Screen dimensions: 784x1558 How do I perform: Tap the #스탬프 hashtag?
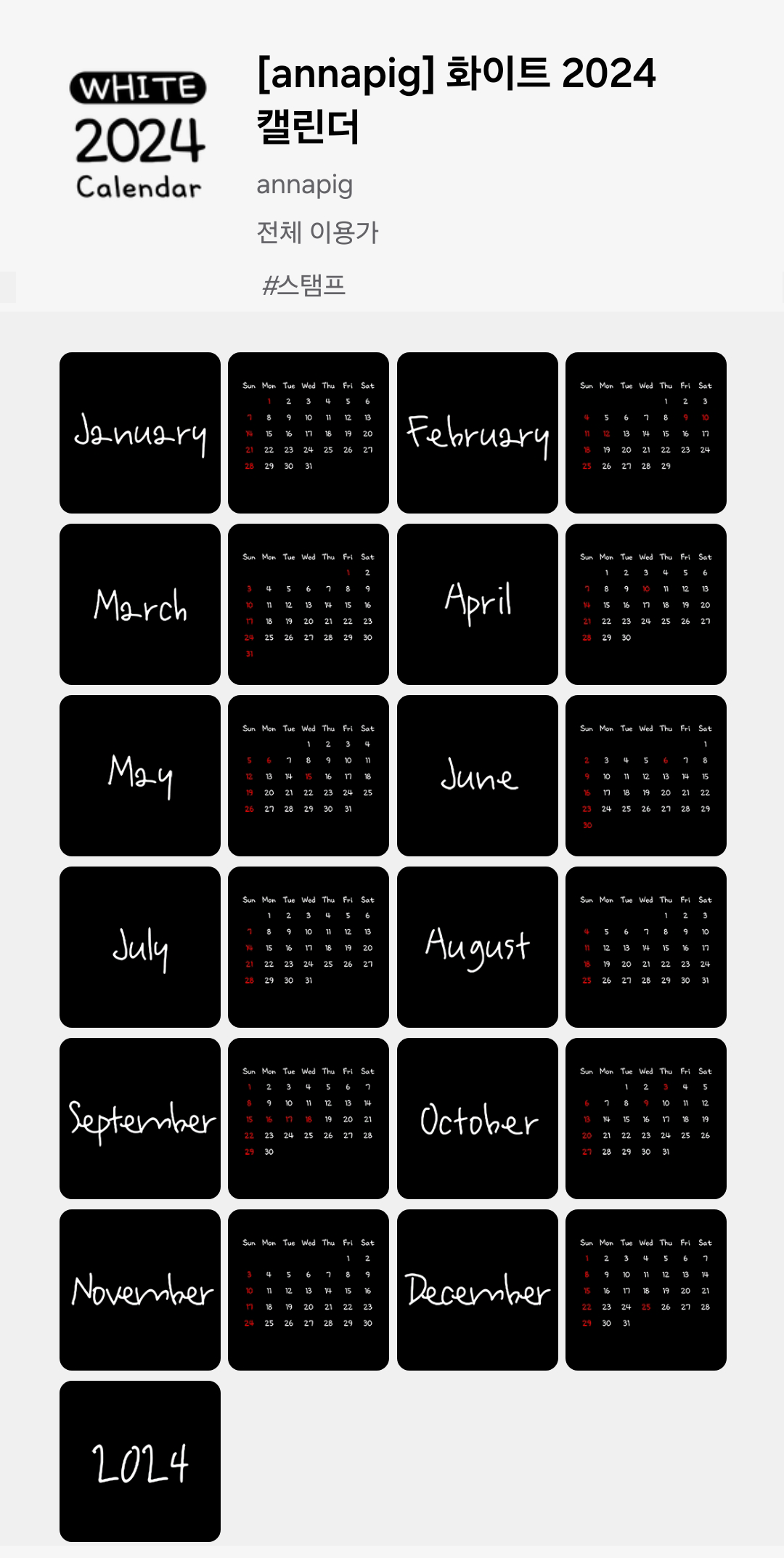click(x=303, y=285)
